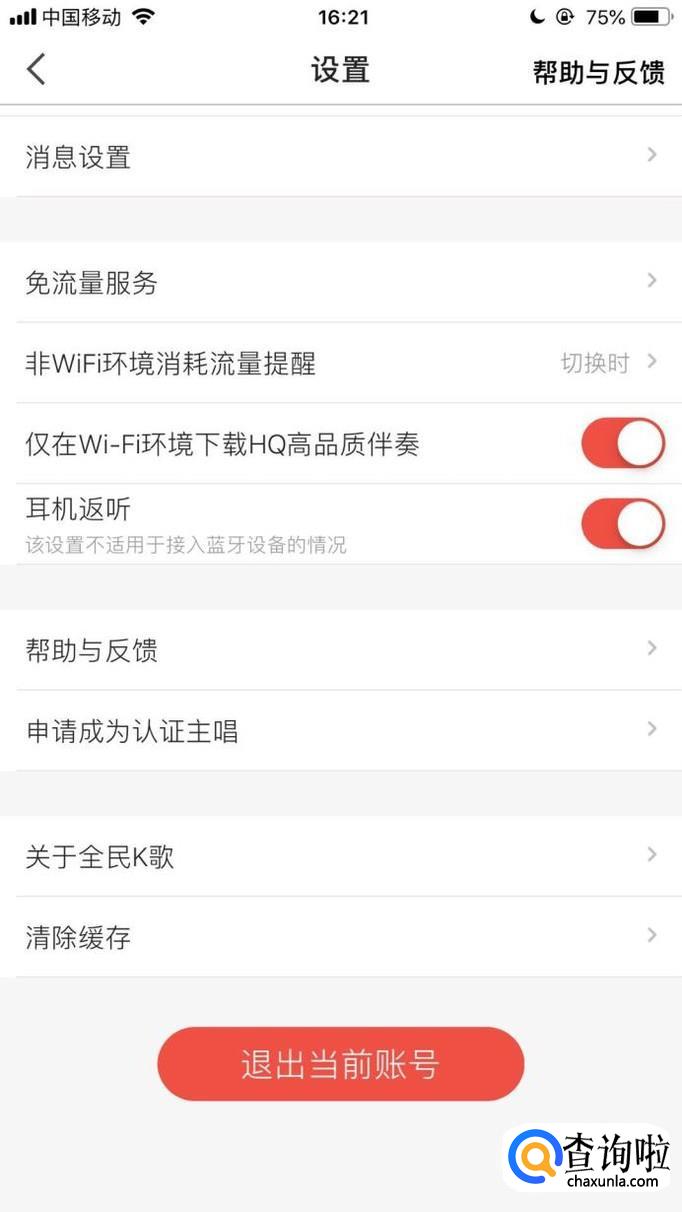Open the 帮助与反馈 list row

pyautogui.click(x=340, y=651)
